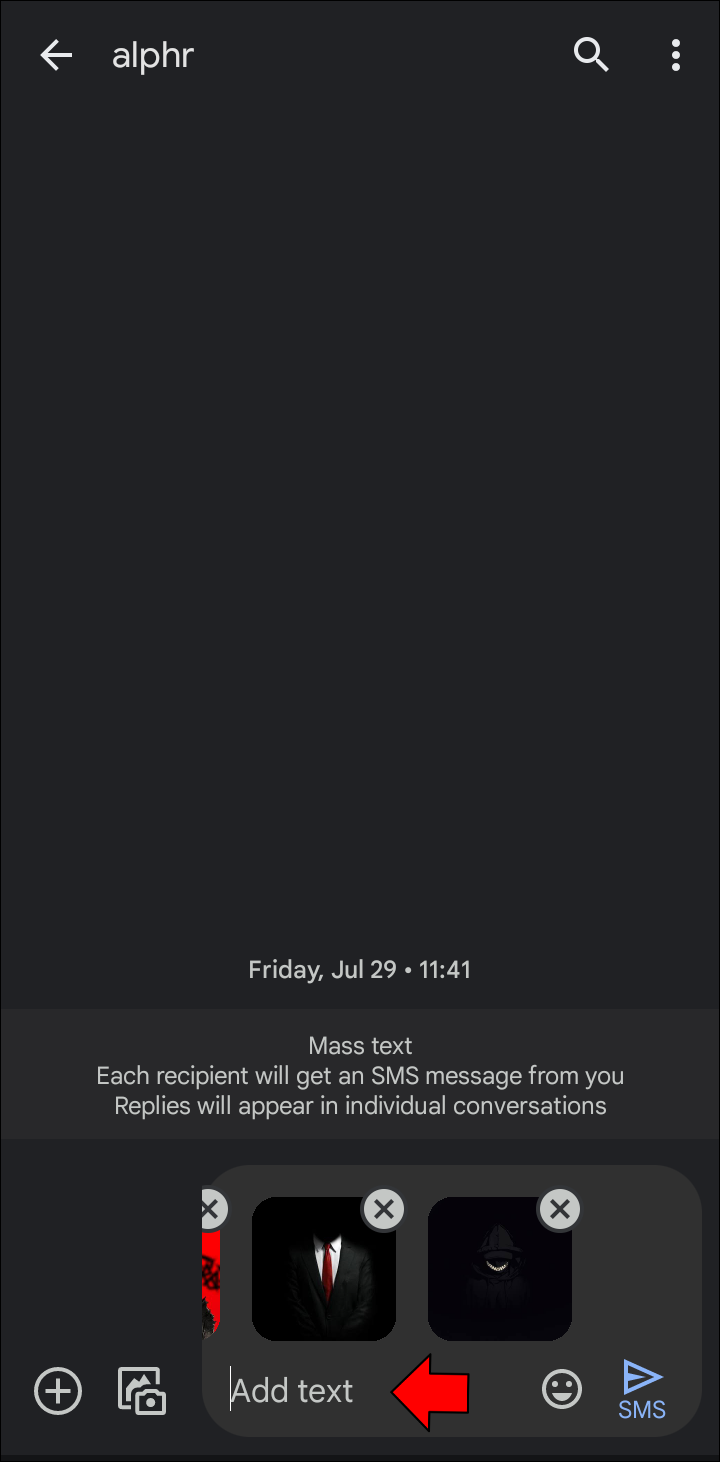Preview the suit and red tie attachment

click(x=322, y=1275)
